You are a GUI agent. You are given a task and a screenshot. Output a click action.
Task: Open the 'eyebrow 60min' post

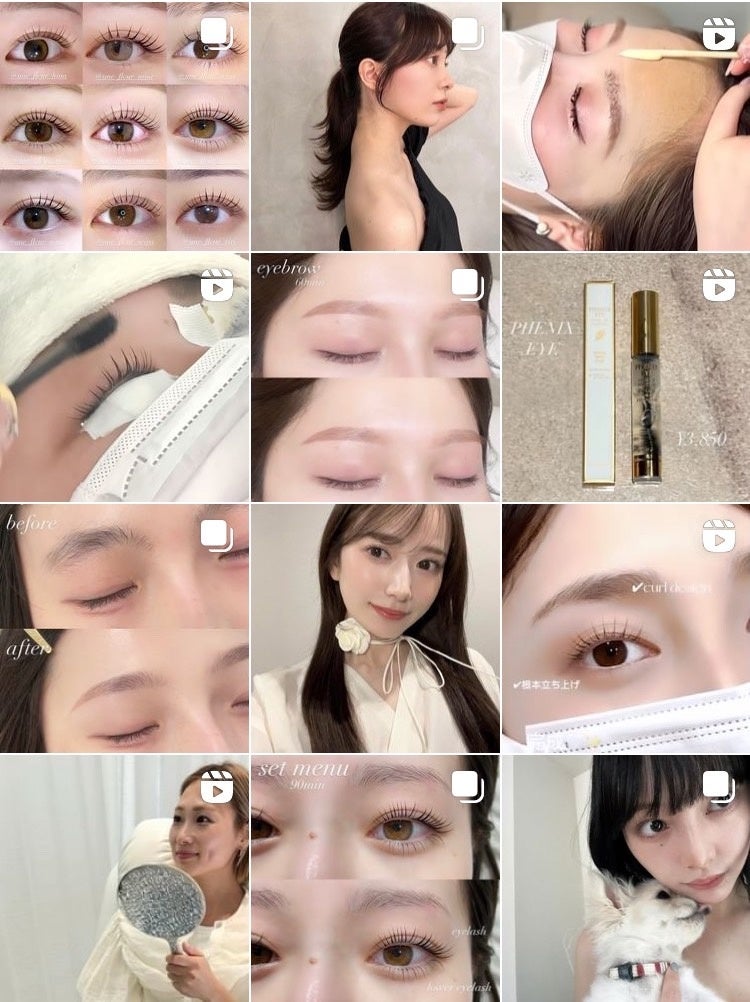(x=375, y=377)
